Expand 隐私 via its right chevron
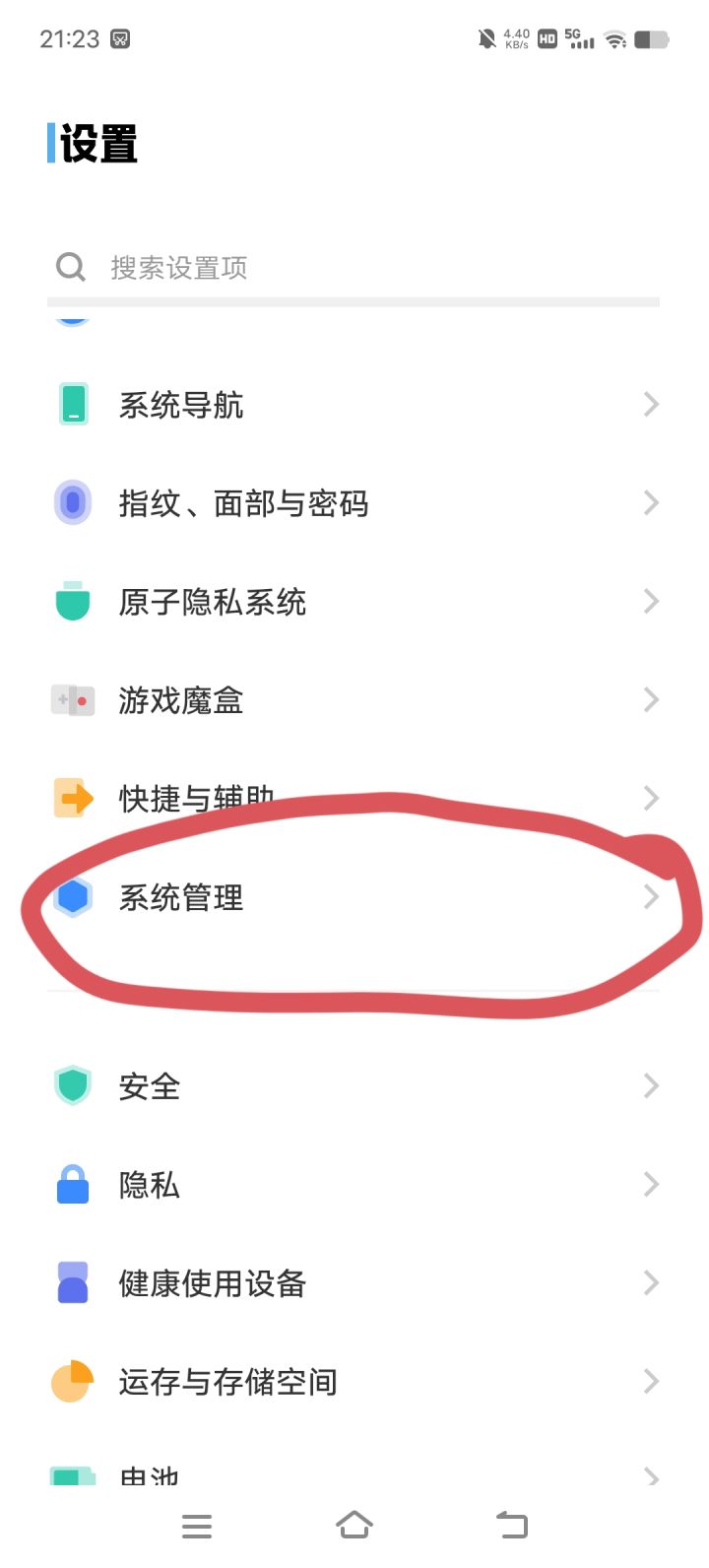 650,1184
